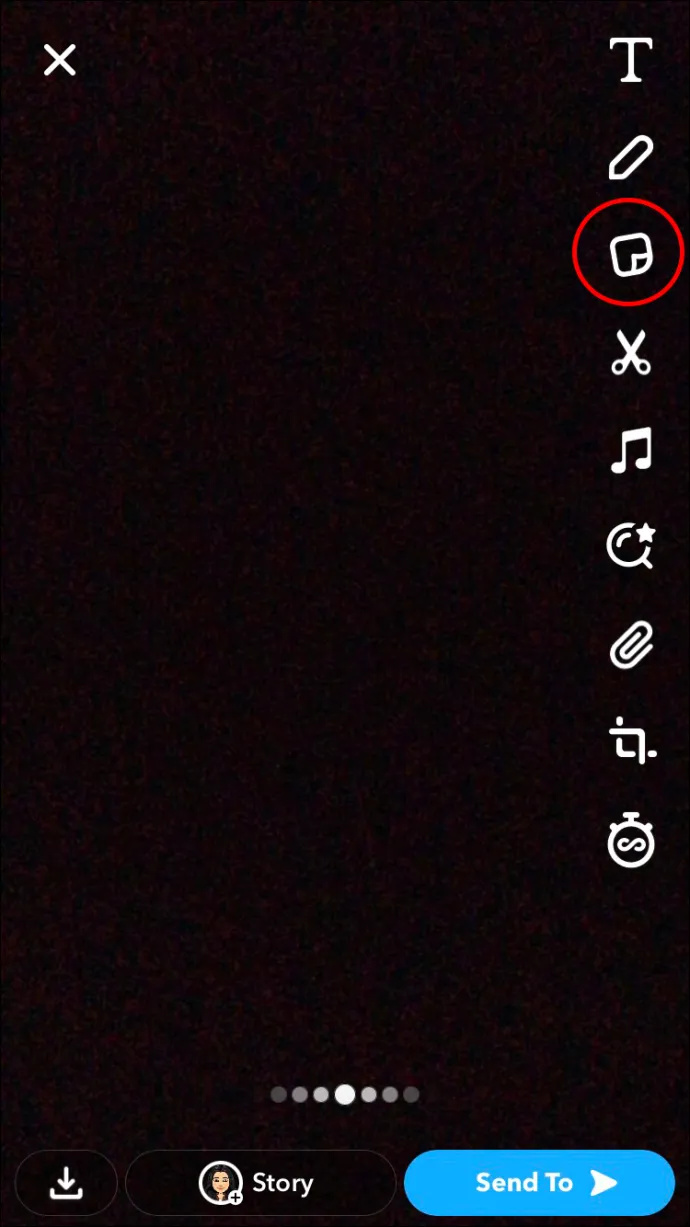The image size is (690, 1227).
Task: Close the snap editor with the X
Action: (60, 60)
